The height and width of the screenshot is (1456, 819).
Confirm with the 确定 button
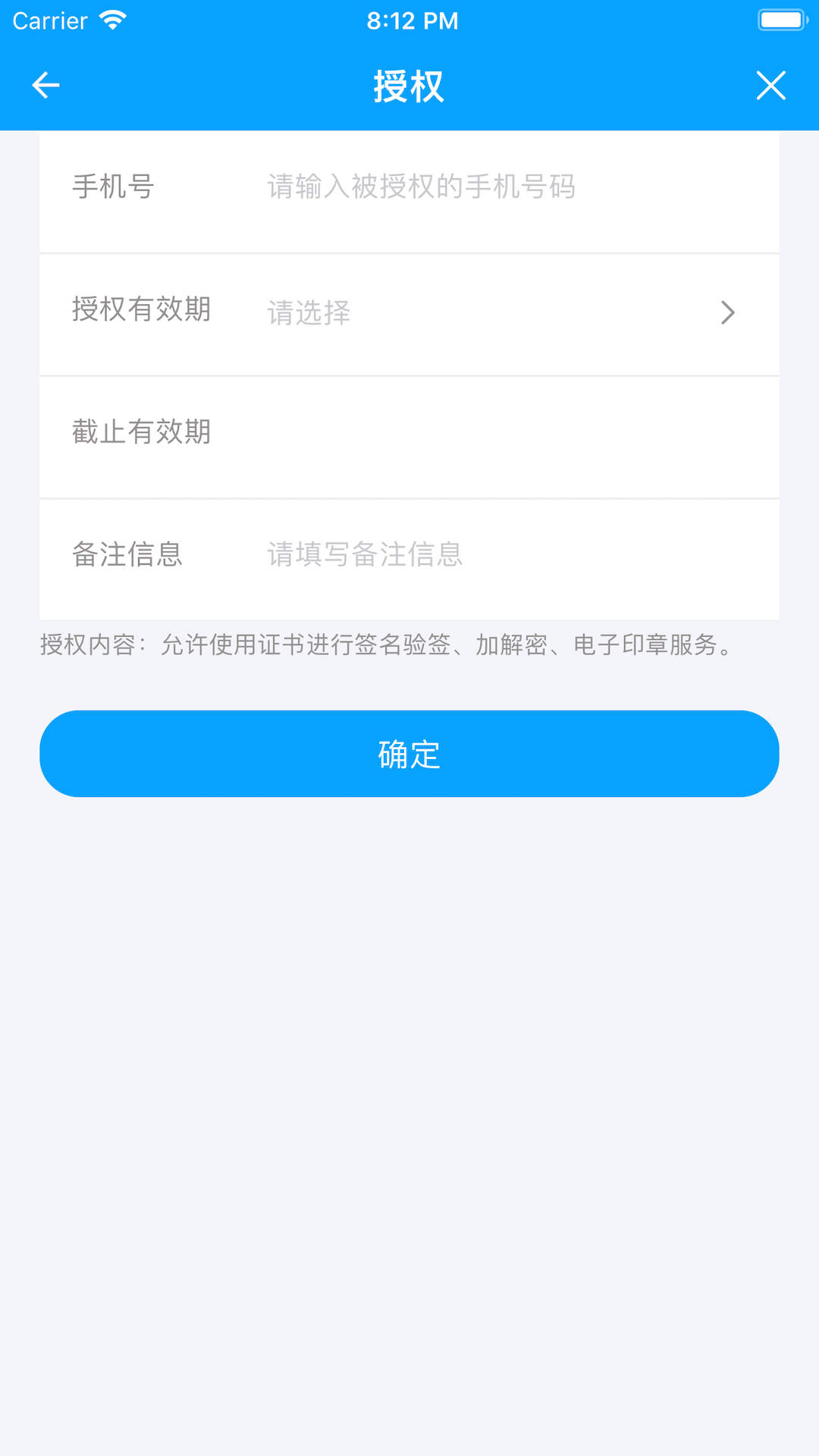point(409,754)
